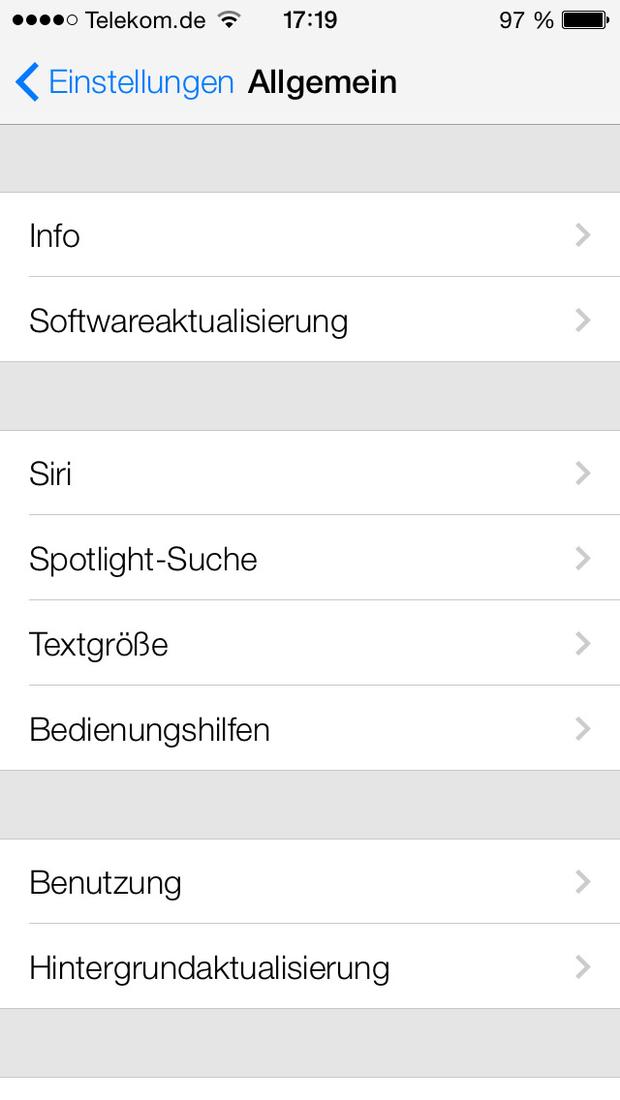Open Softwareaktualisierung settings
This screenshot has height=1100, width=620.
point(310,320)
